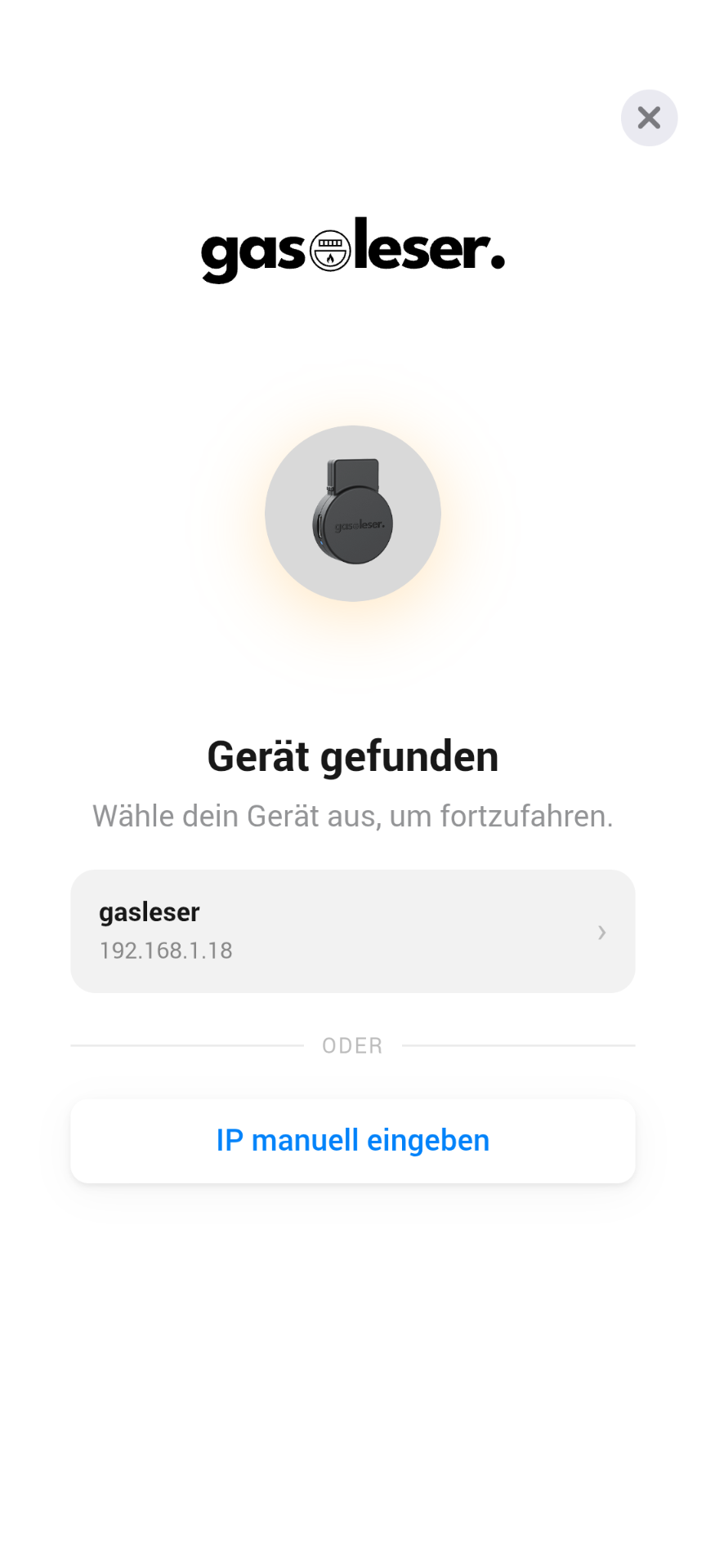Viewport: 706px width, 1568px height.
Task: Close the device setup screen
Action: (649, 118)
